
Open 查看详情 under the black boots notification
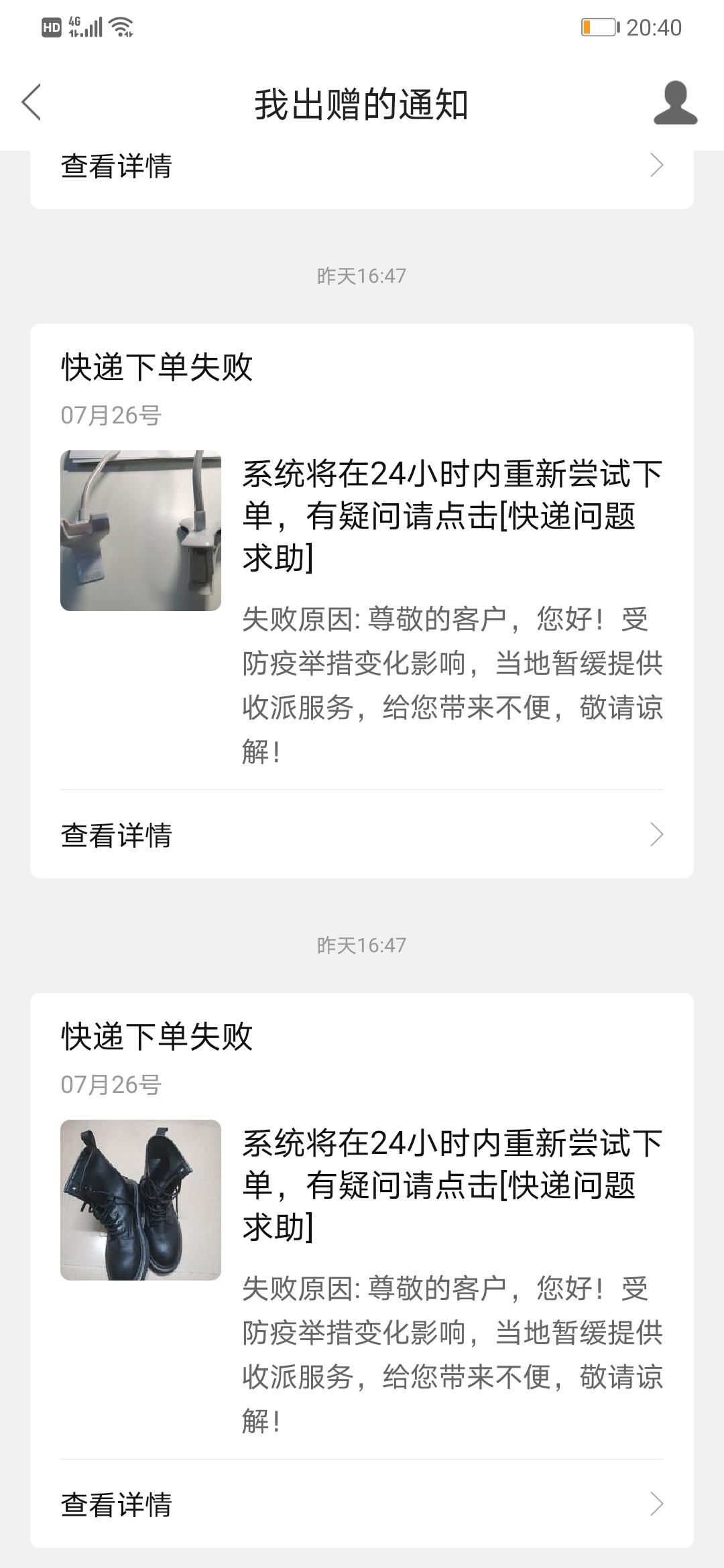[362, 1504]
